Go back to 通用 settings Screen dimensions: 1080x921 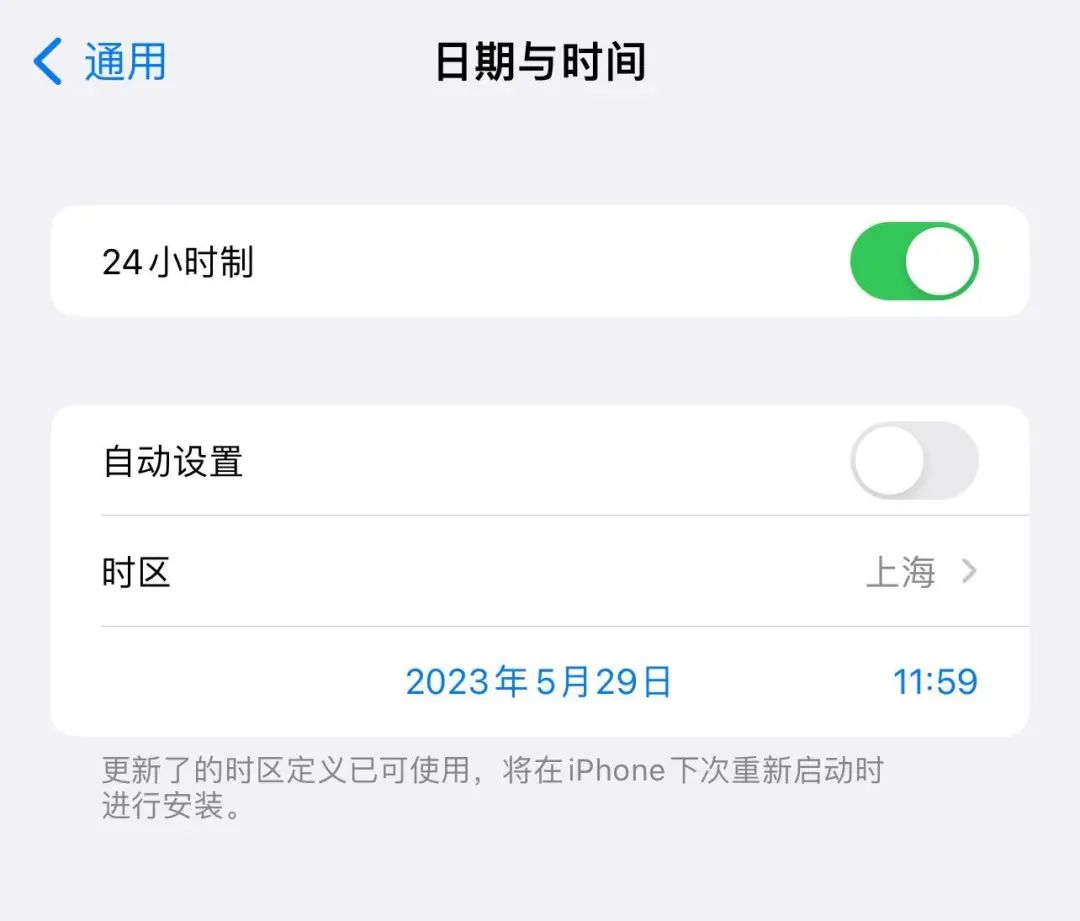click(100, 62)
